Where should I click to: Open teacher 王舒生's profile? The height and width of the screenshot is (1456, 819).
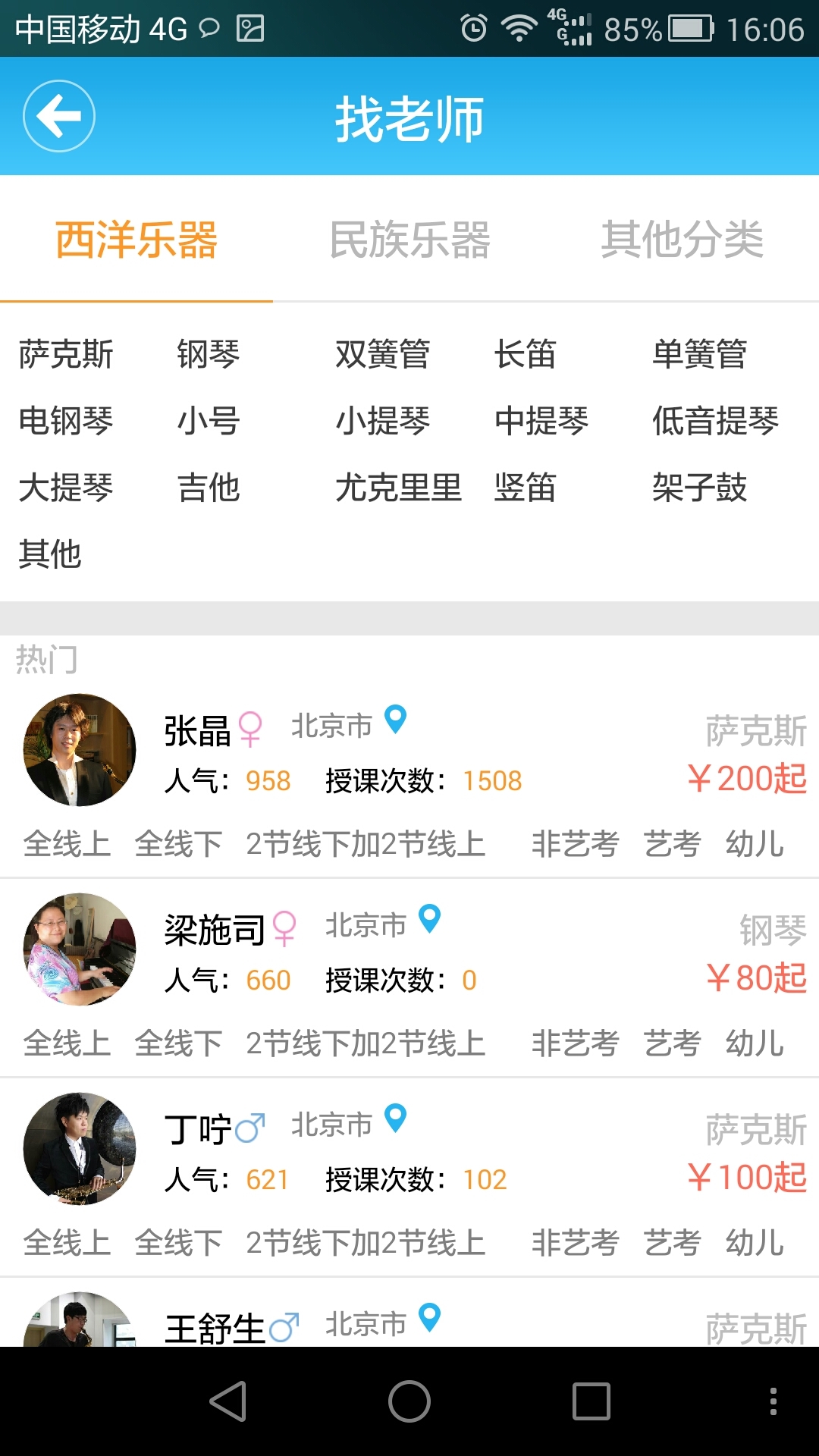point(215,1327)
